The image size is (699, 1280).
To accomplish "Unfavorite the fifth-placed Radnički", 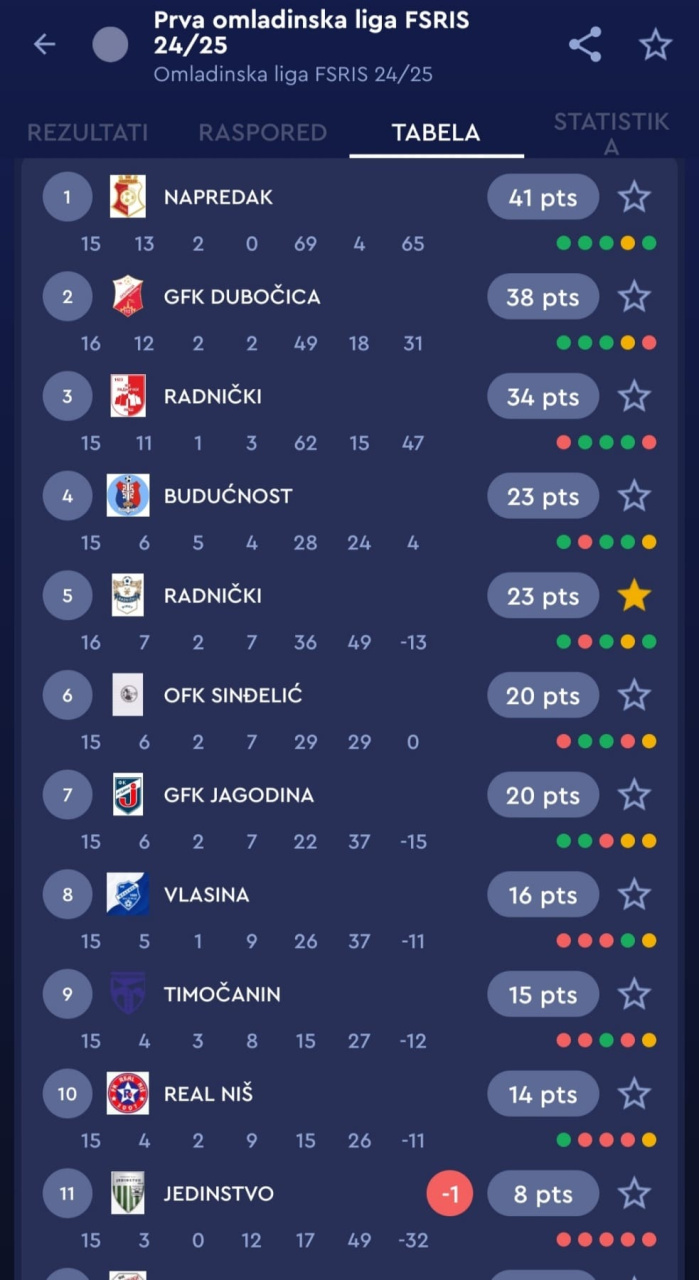I will click(x=634, y=596).
